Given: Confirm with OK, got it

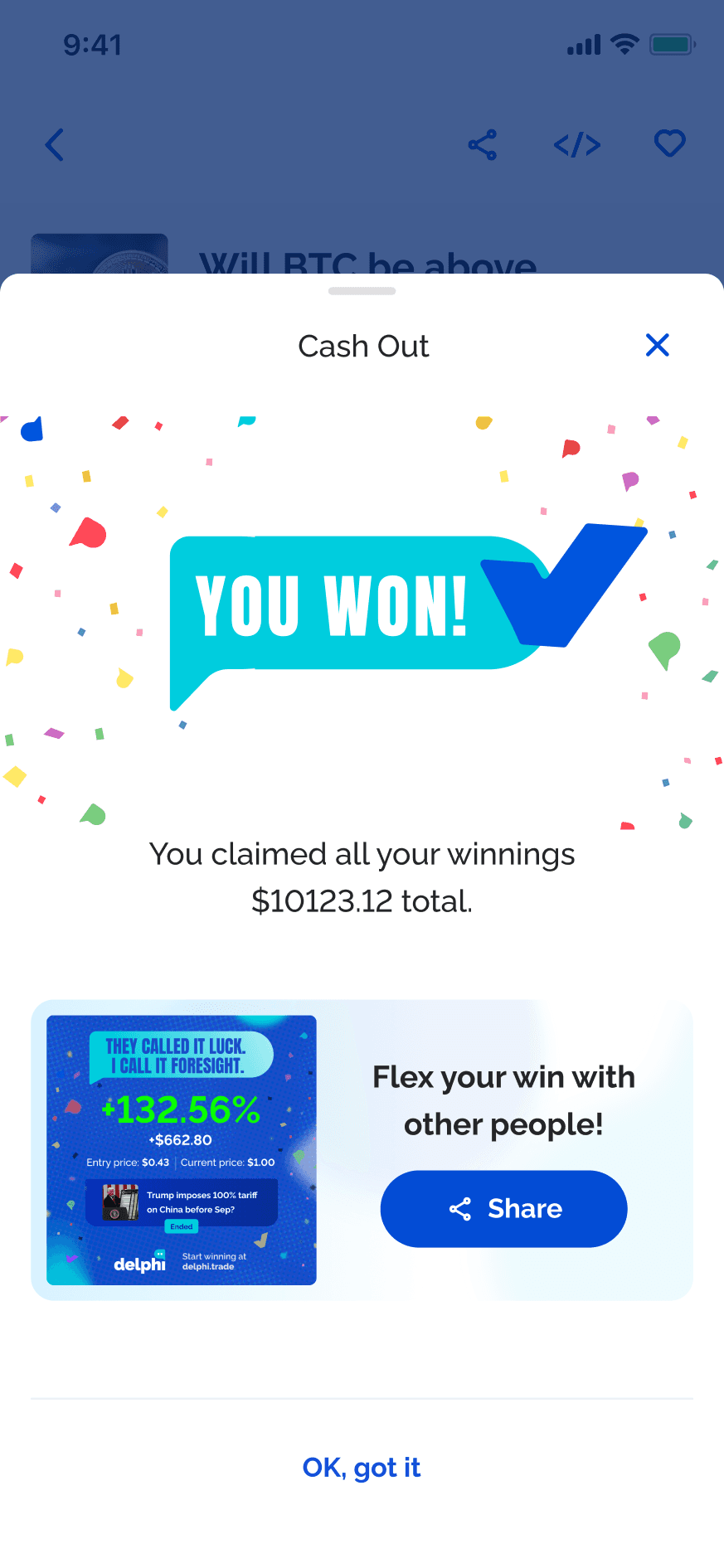Looking at the screenshot, I should [362, 1468].
